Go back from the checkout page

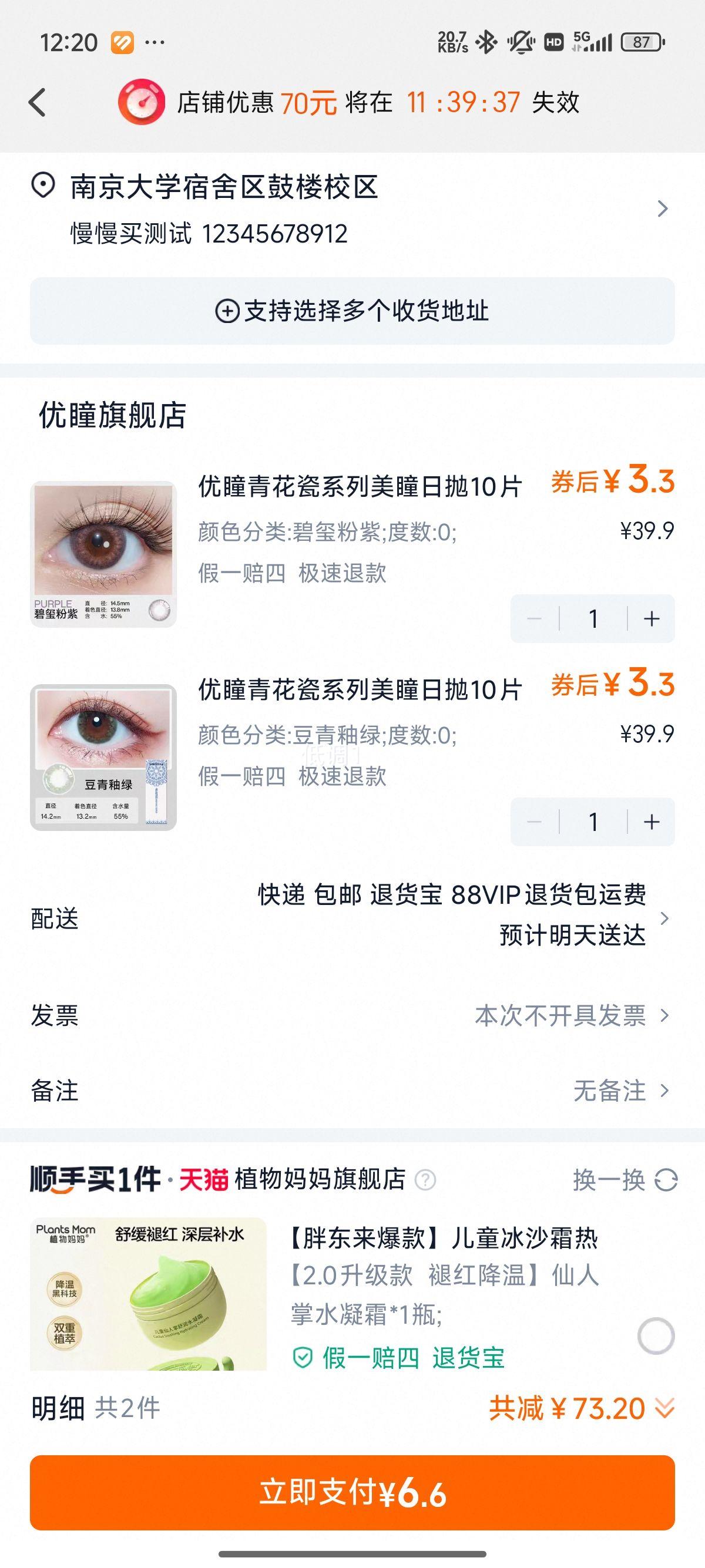point(38,102)
